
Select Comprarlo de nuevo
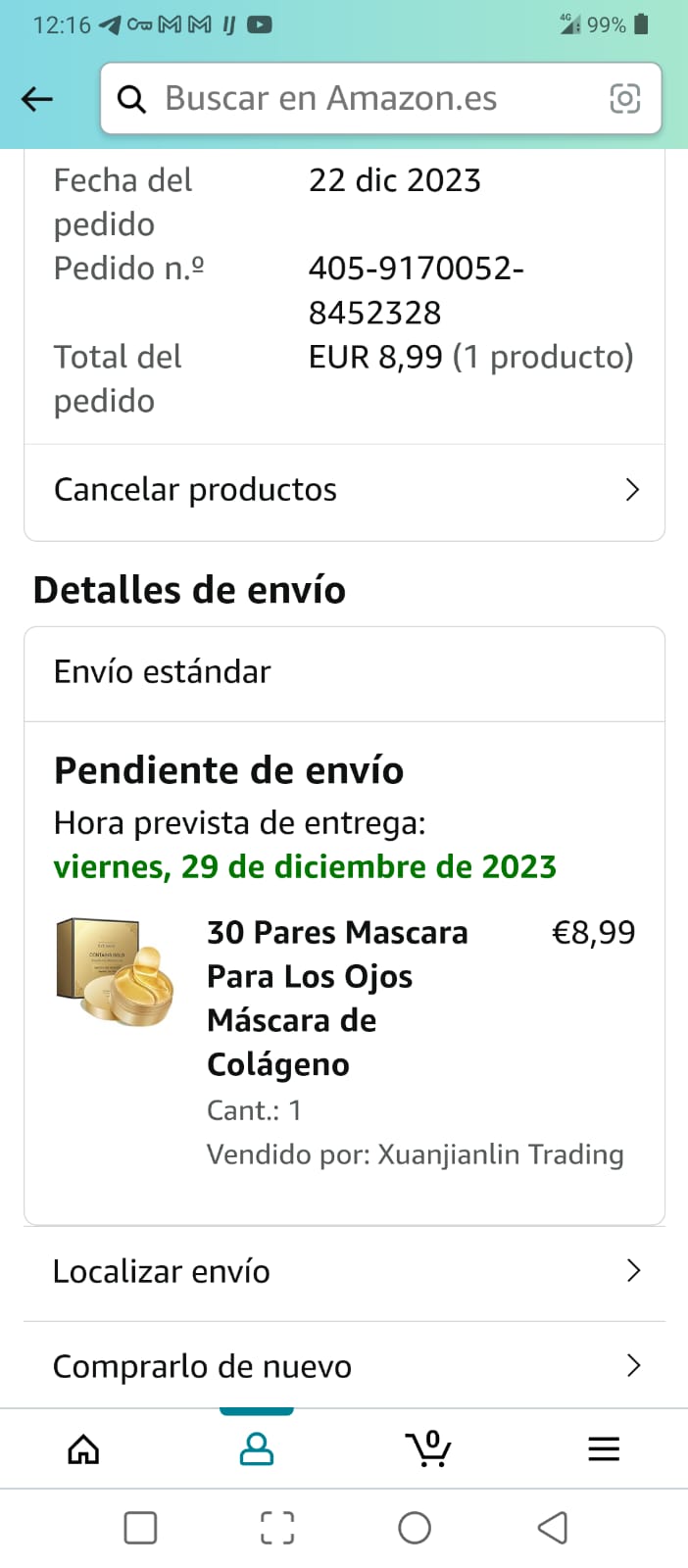(344, 1366)
